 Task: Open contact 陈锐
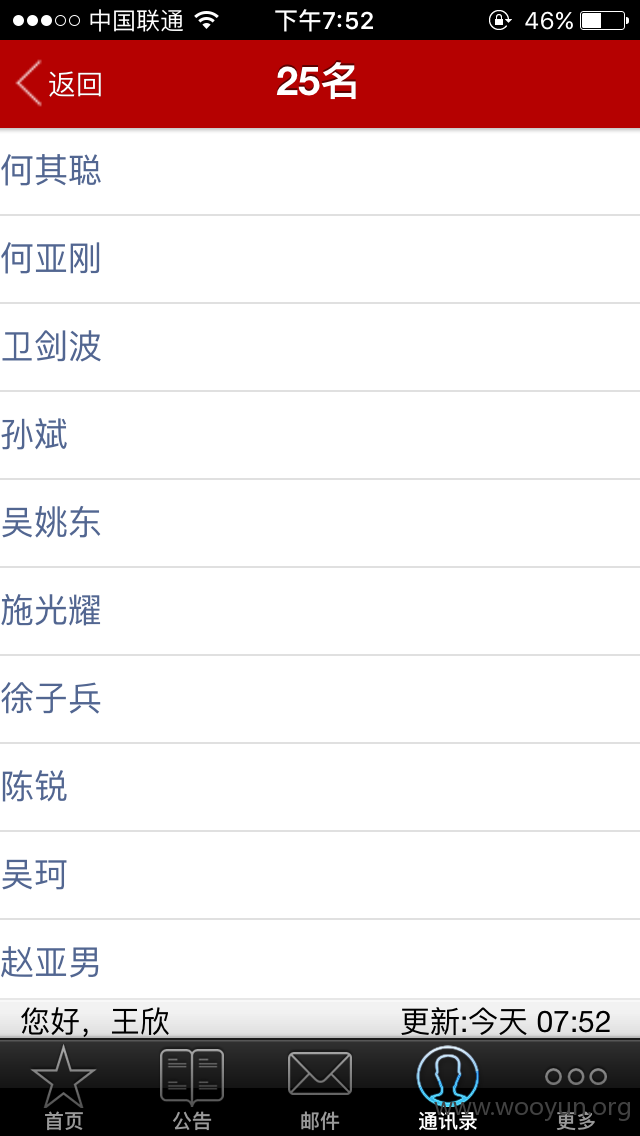click(x=320, y=788)
